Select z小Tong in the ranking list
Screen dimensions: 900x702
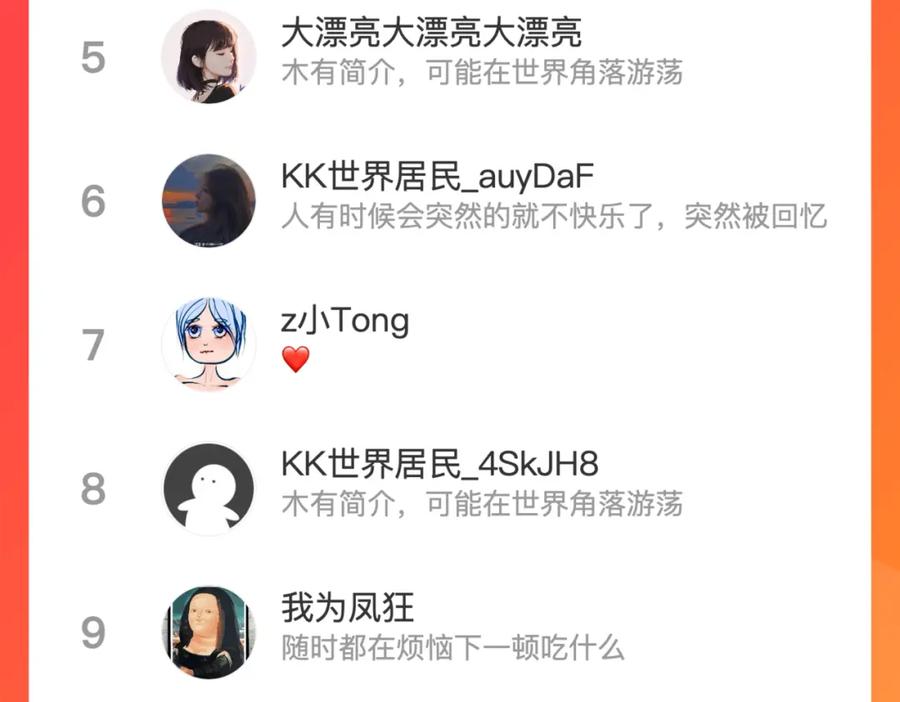click(x=449, y=345)
